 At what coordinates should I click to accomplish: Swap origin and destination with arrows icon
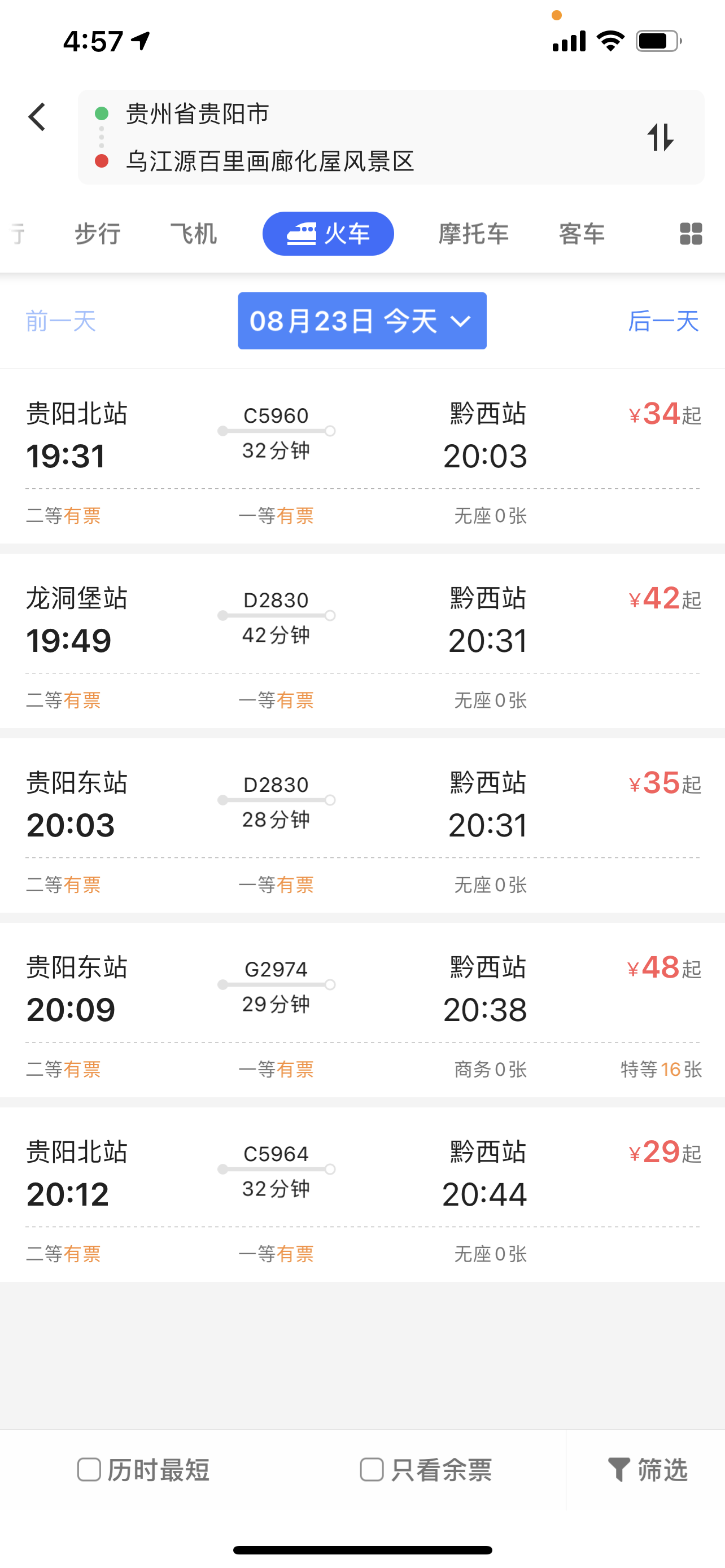click(x=661, y=137)
